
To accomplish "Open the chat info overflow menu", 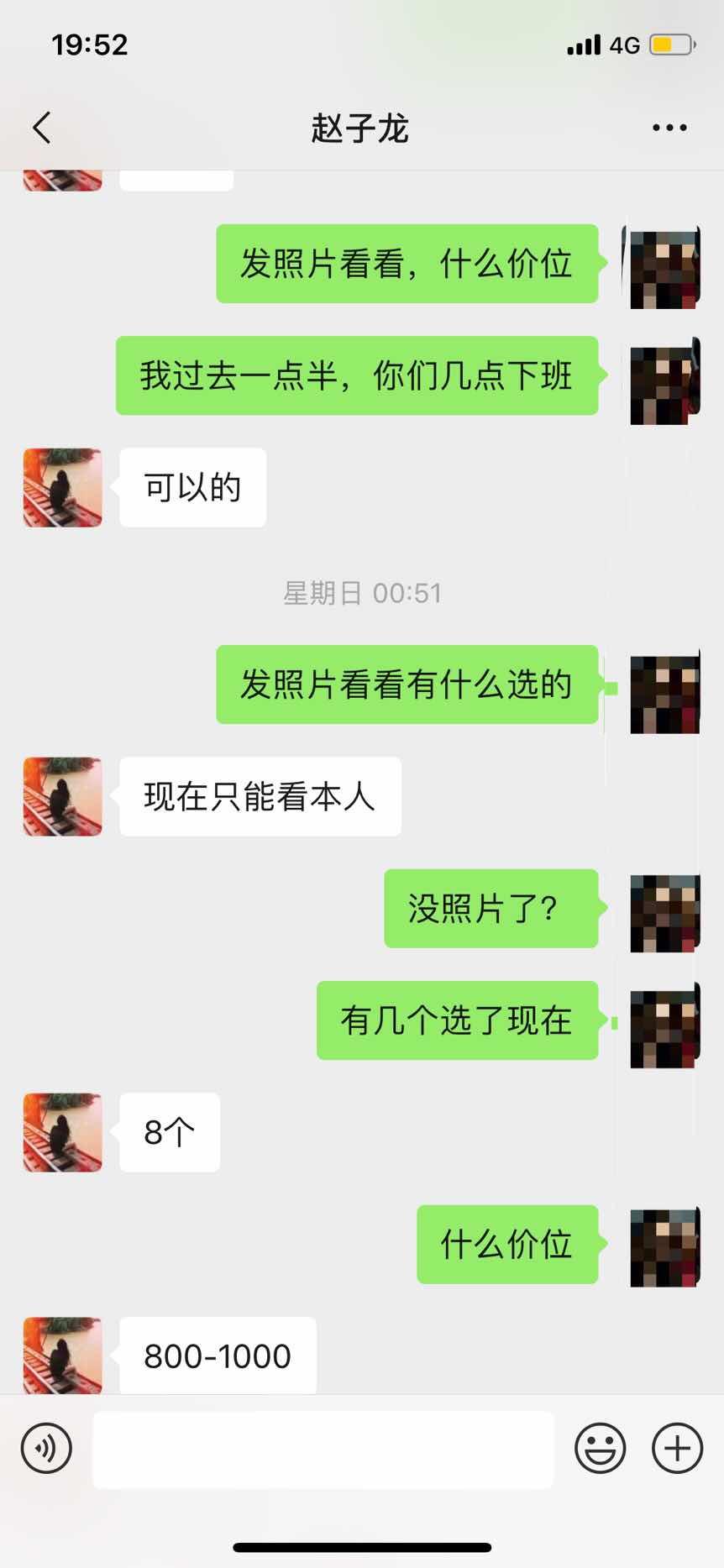I will 669,128.
